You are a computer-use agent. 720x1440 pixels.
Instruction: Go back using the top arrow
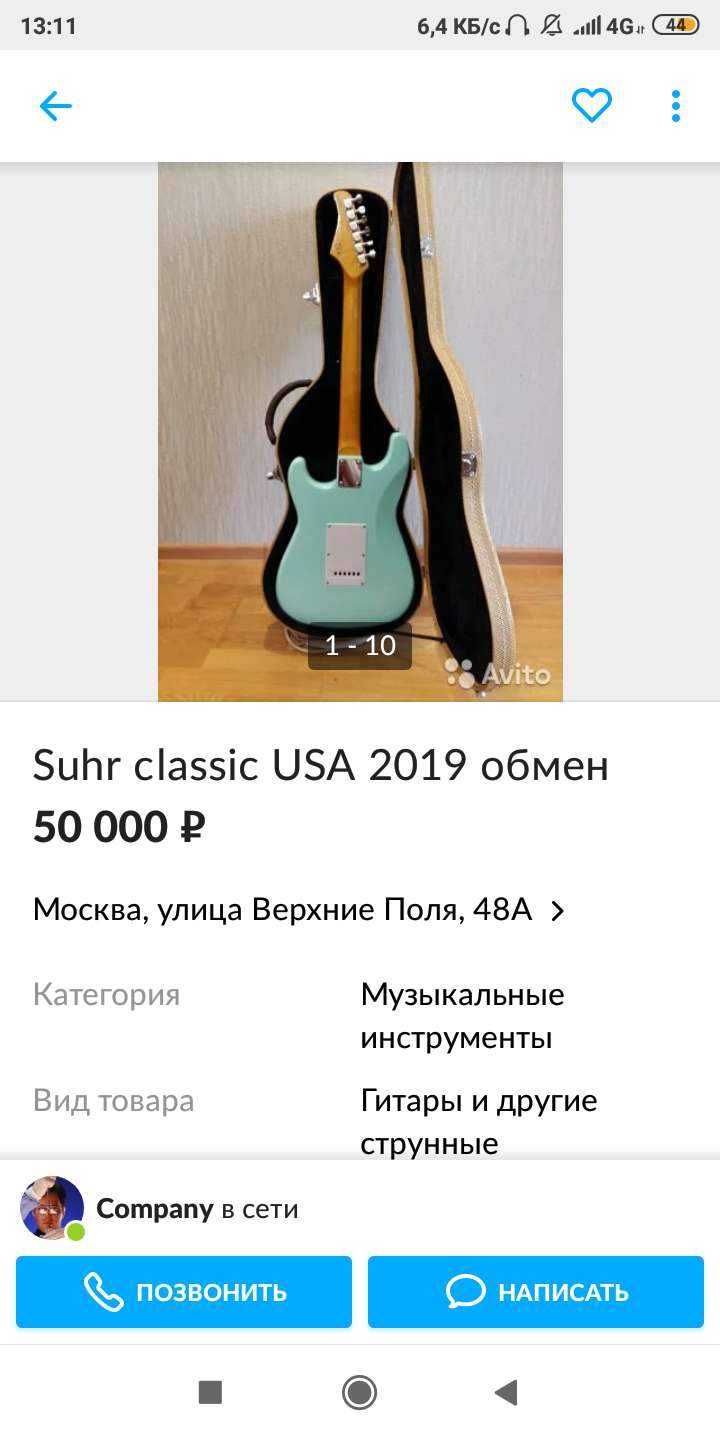click(56, 106)
